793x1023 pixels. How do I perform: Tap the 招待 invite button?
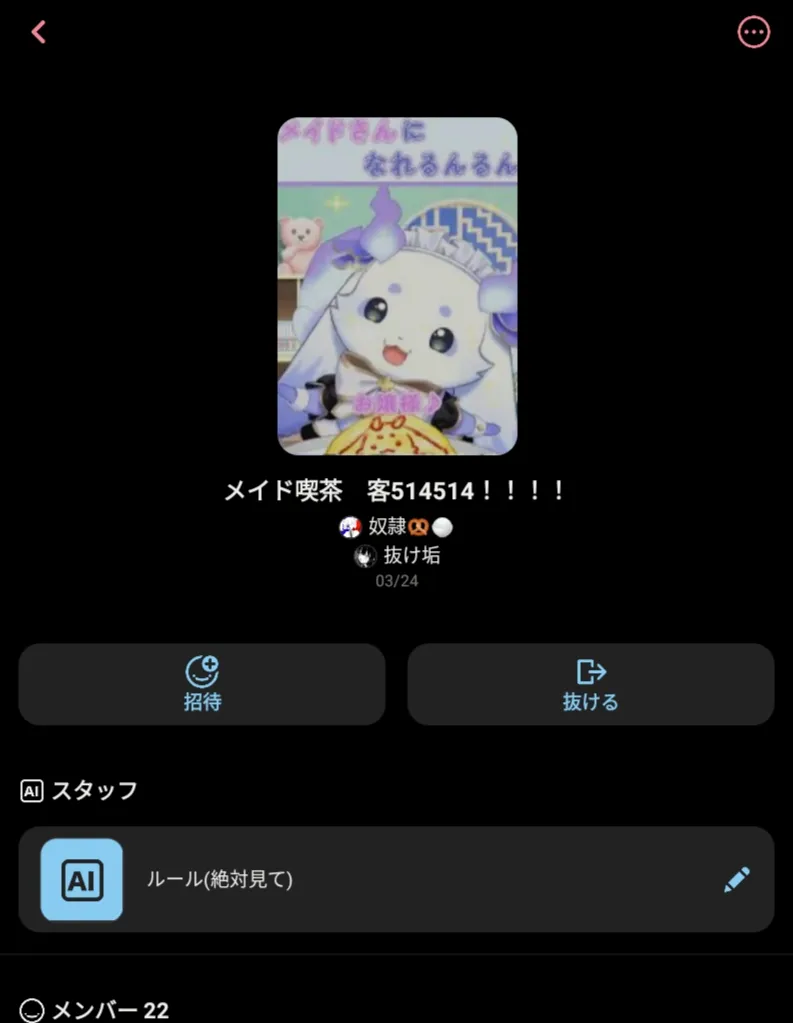202,684
